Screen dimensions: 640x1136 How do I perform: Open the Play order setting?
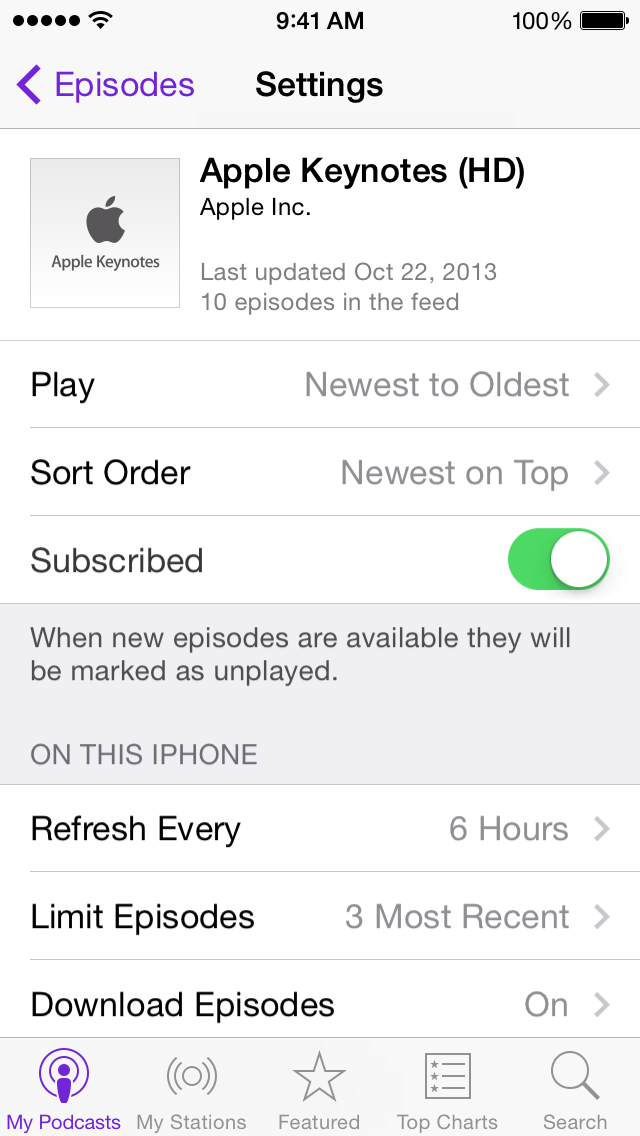(320, 385)
